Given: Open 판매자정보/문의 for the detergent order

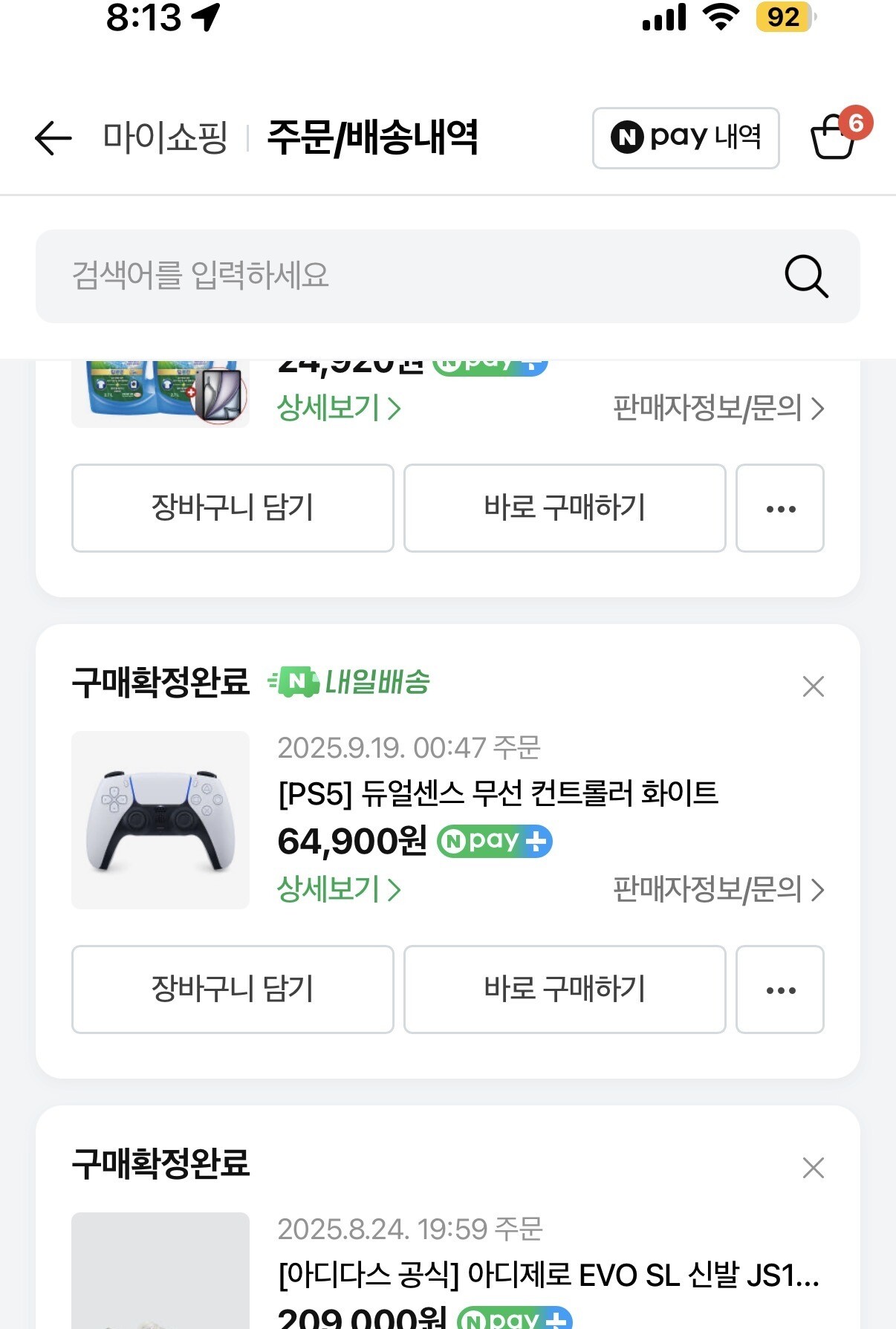Looking at the screenshot, I should (718, 408).
